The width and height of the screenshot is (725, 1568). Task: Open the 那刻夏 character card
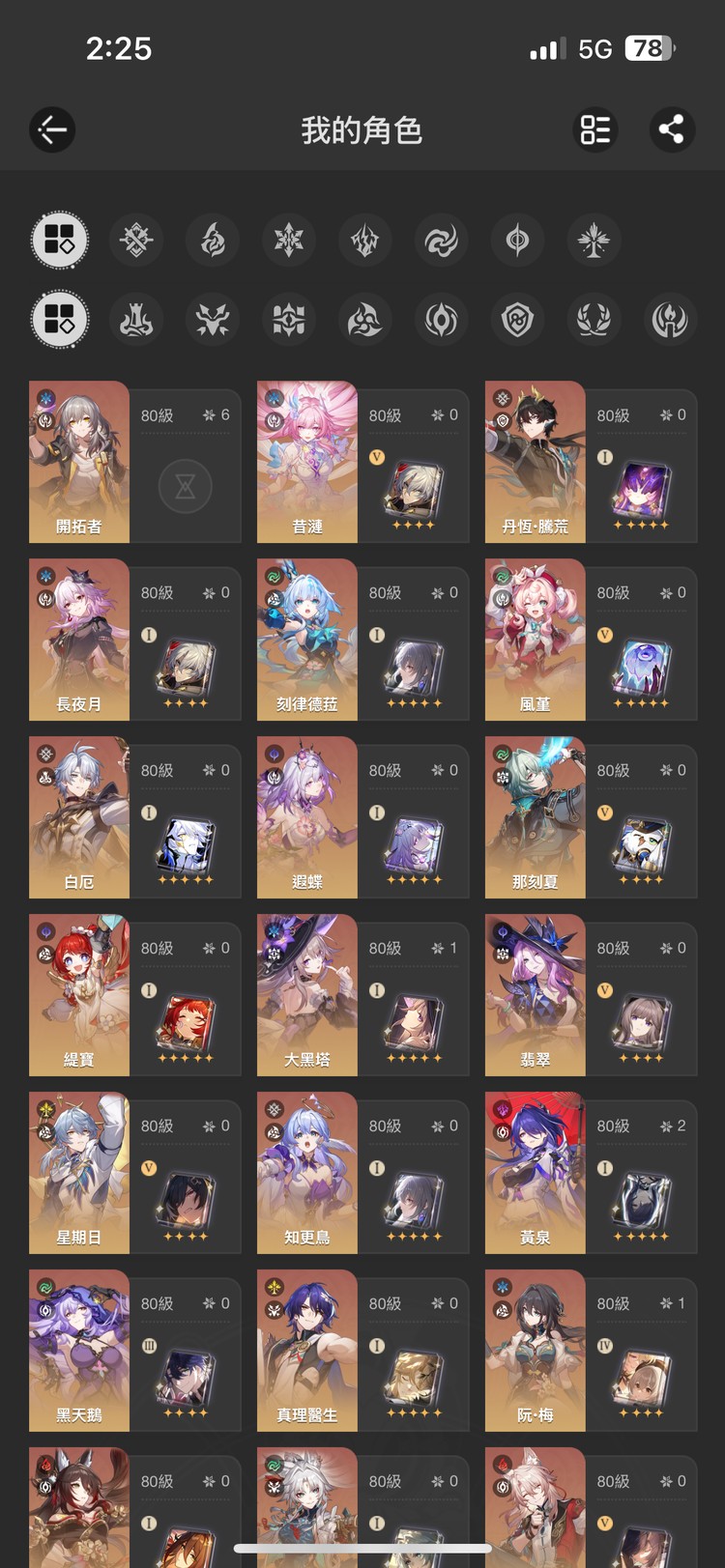point(536,817)
